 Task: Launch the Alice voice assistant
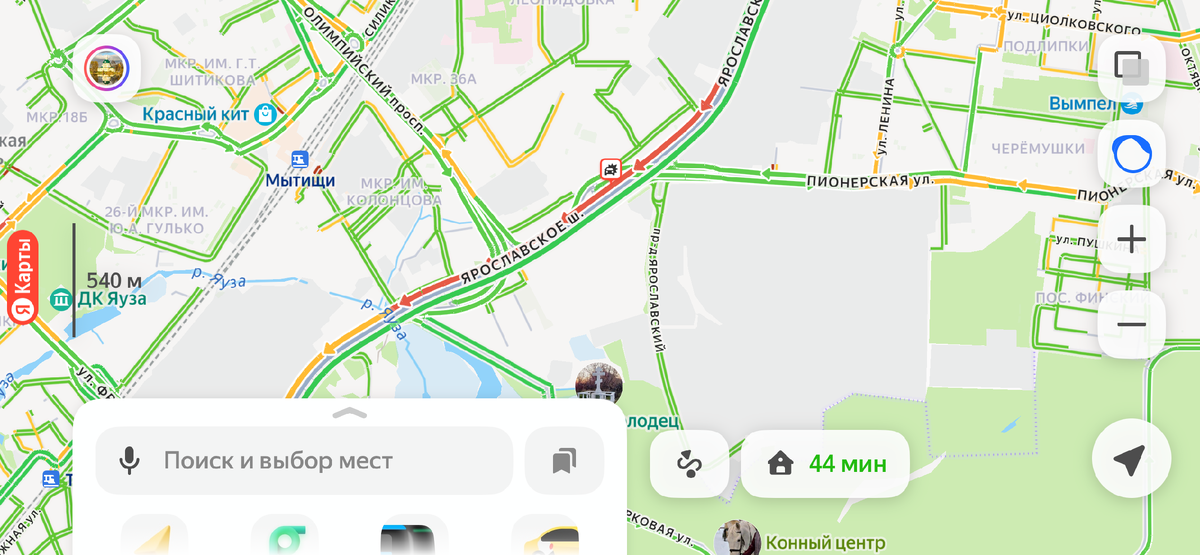[1131, 153]
